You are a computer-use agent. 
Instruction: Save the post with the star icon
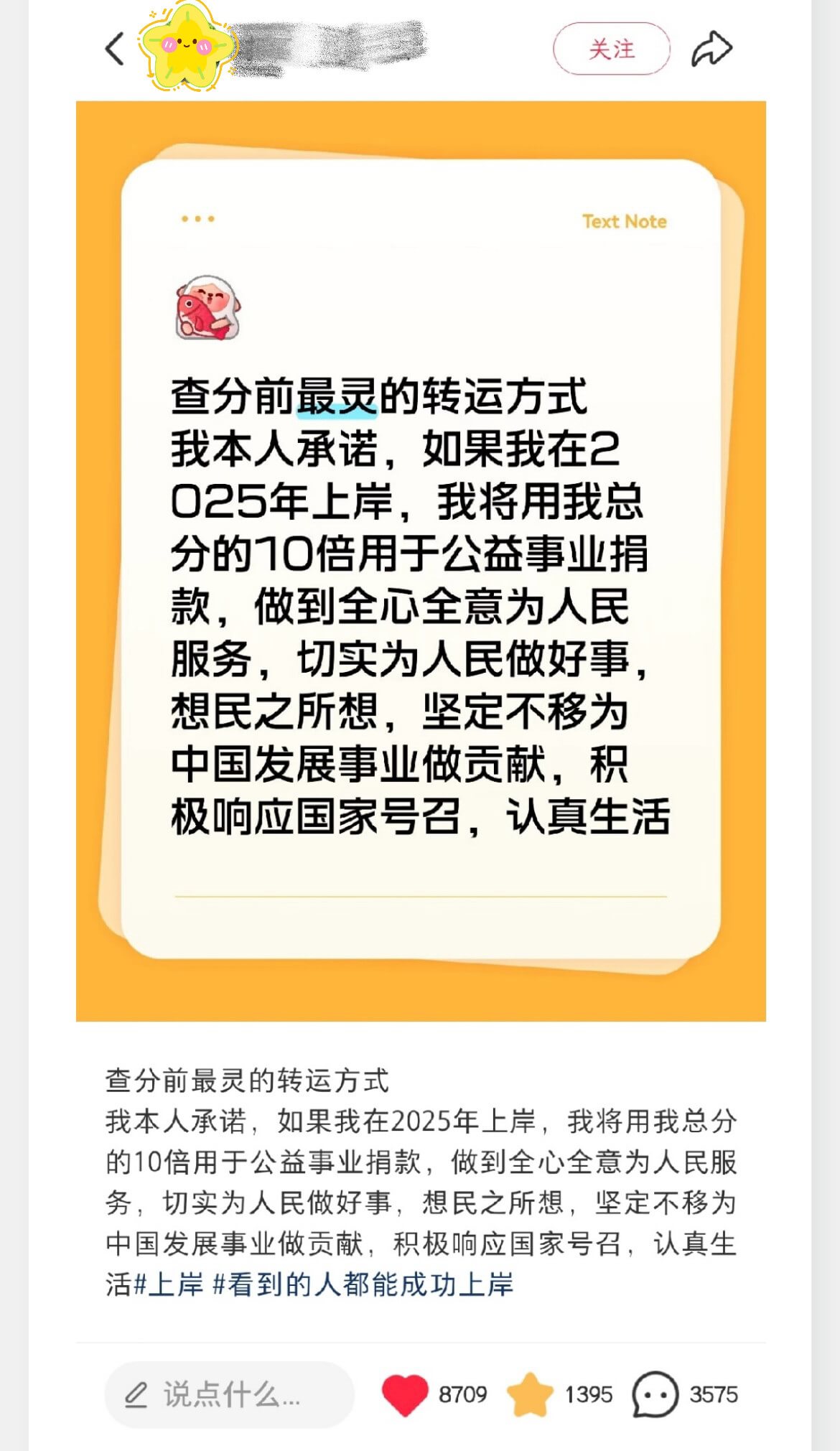pos(530,1394)
